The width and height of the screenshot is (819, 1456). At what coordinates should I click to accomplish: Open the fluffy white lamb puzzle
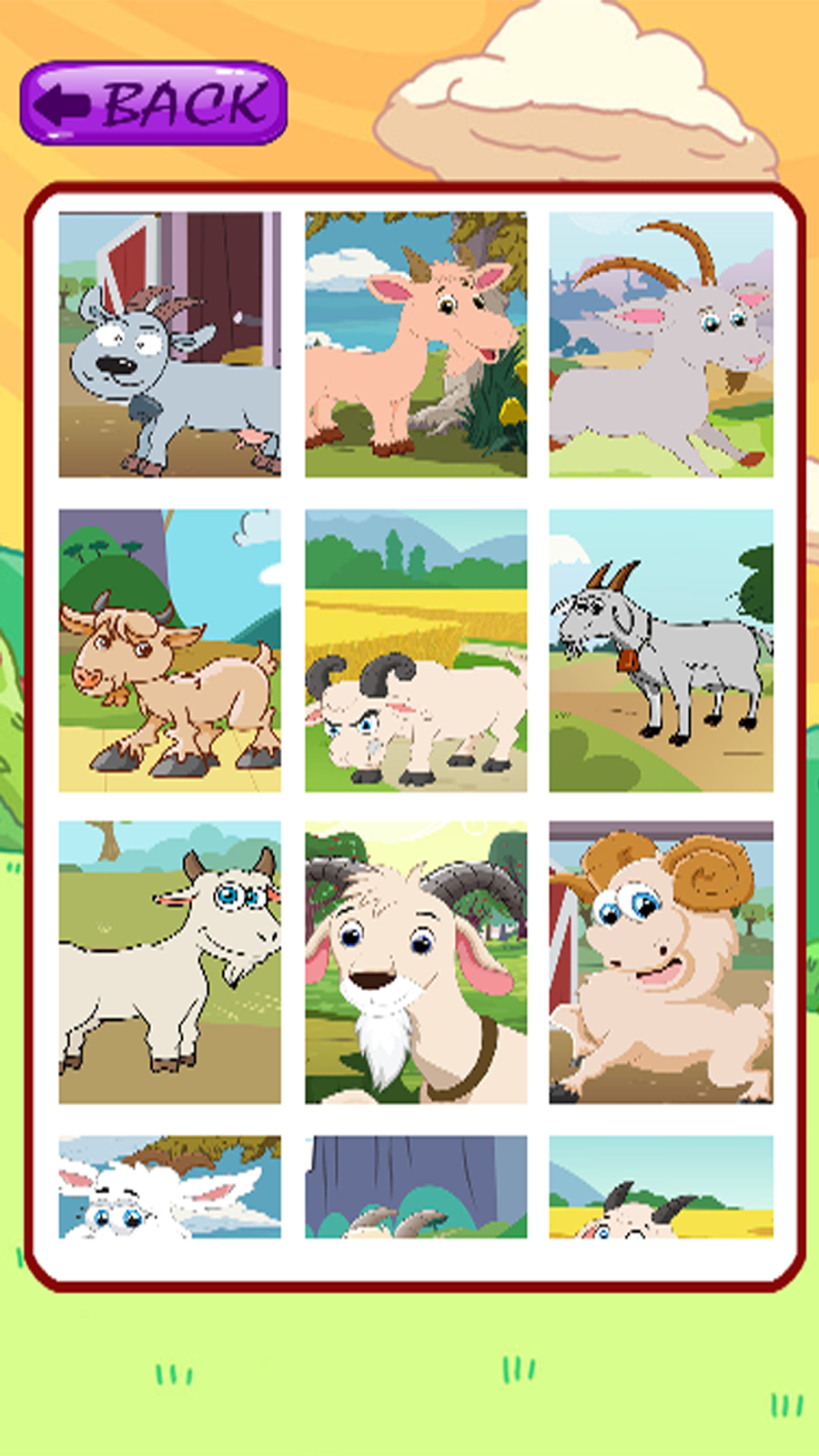[x=169, y=1183]
